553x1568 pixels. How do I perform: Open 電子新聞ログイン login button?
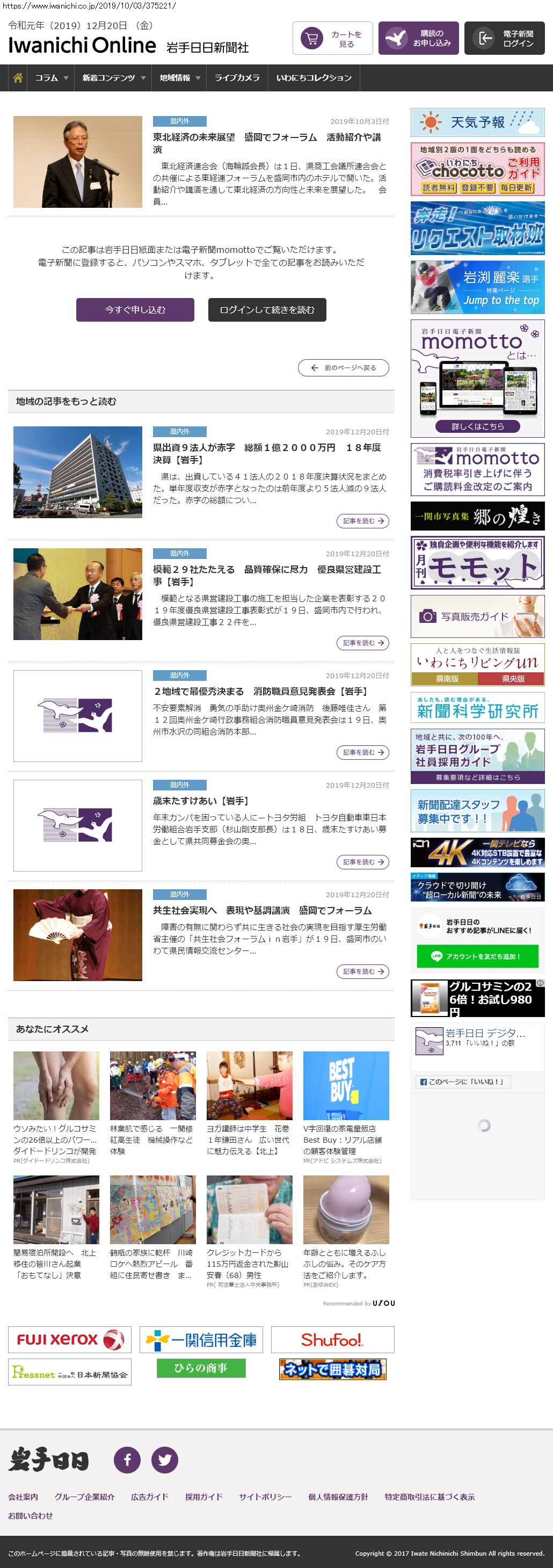pos(504,38)
